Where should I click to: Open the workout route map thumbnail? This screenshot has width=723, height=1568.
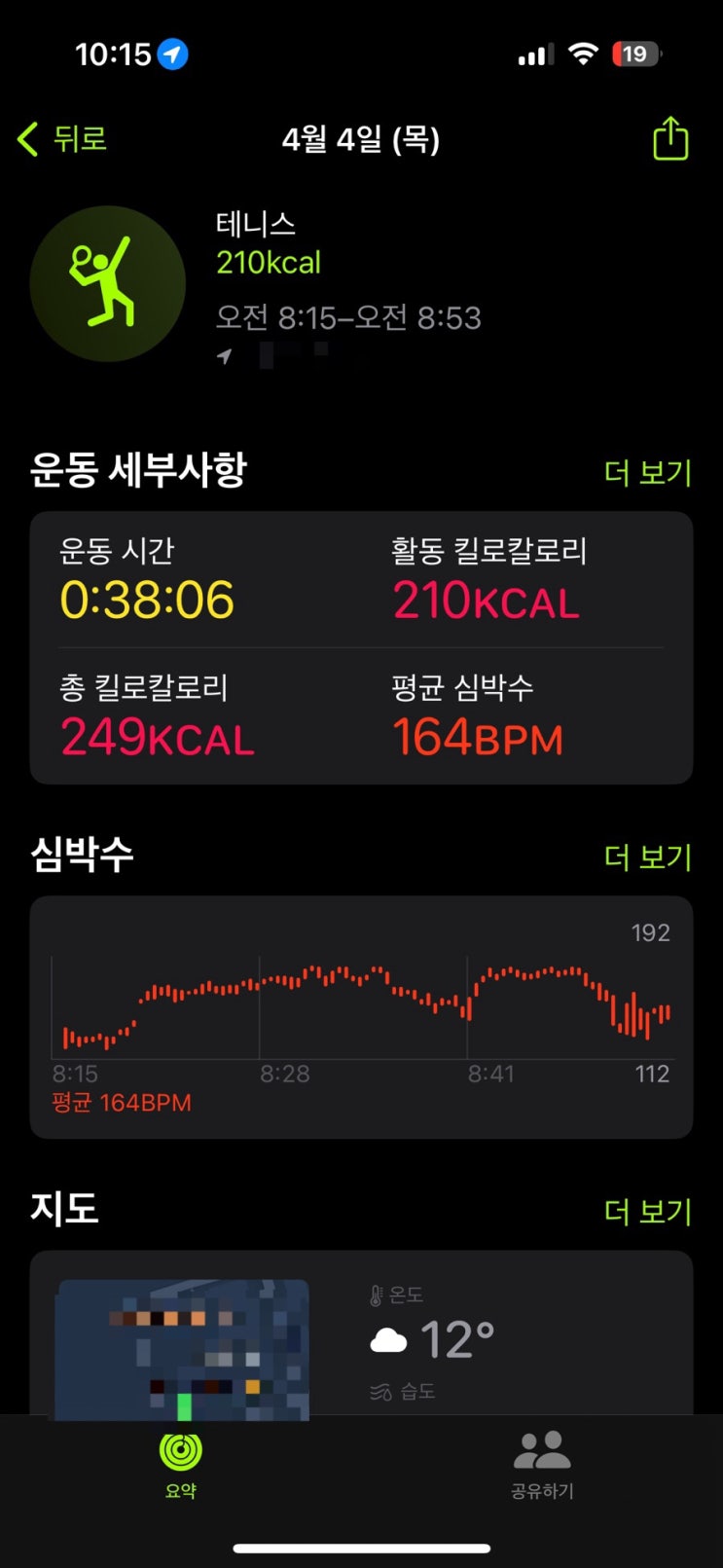[183, 1349]
